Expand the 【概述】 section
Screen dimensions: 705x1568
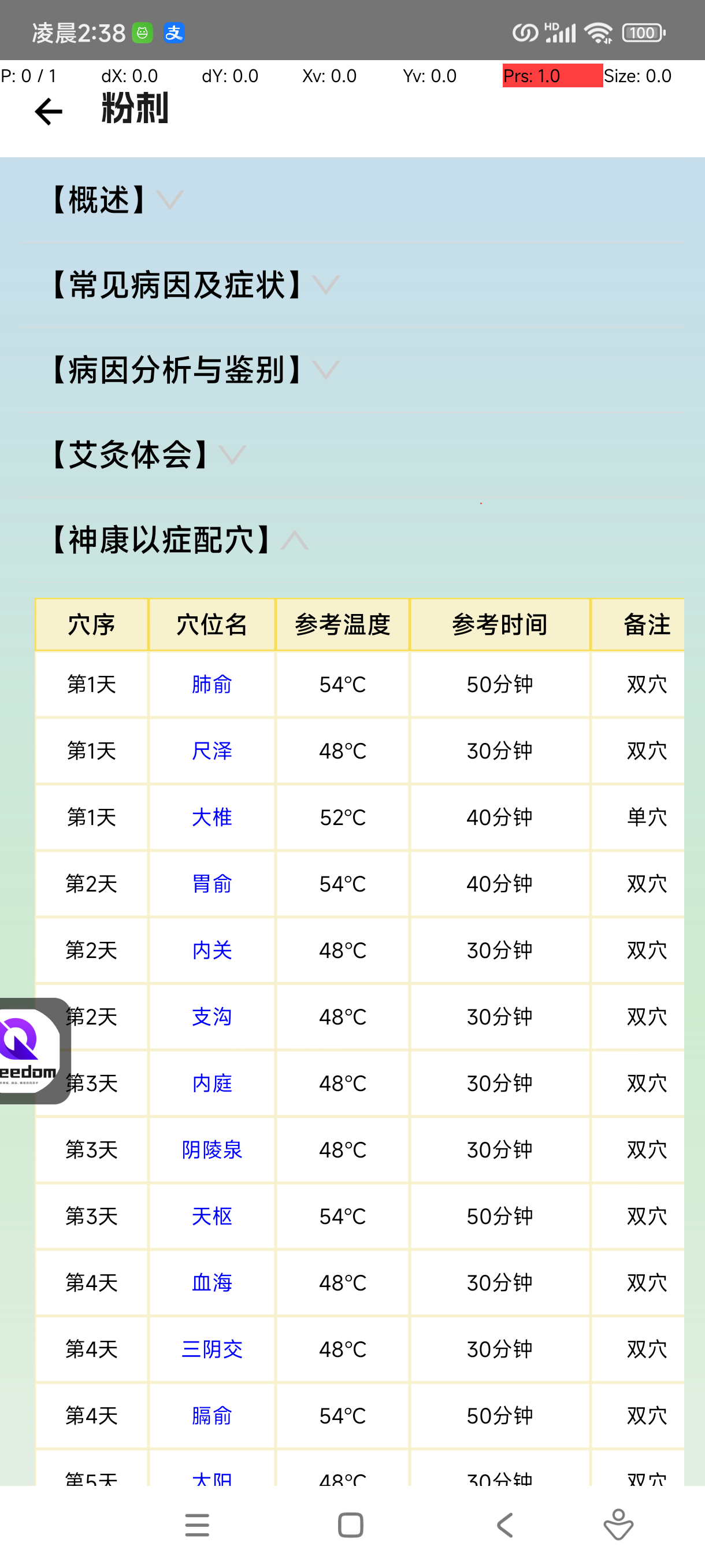116,199
